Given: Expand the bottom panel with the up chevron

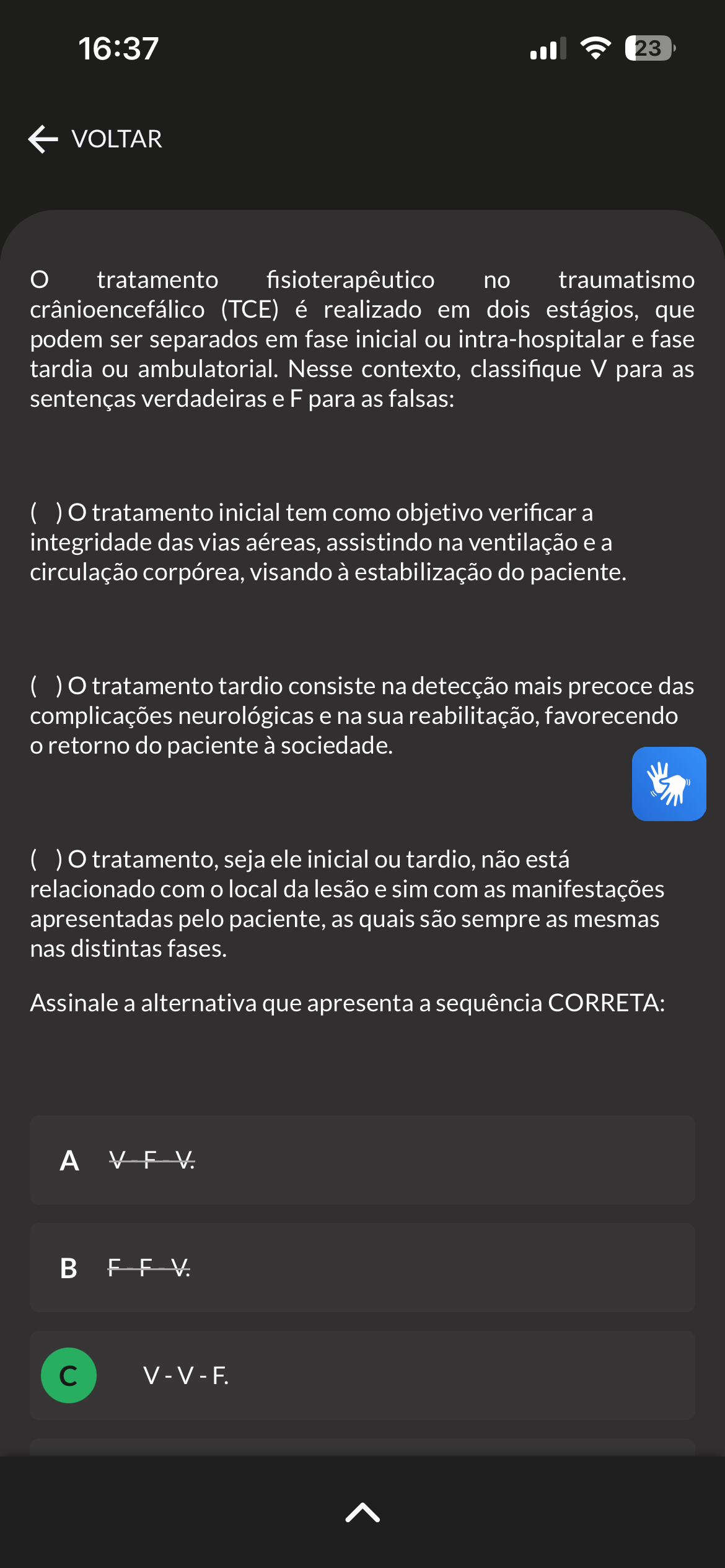Looking at the screenshot, I should (x=362, y=1512).
